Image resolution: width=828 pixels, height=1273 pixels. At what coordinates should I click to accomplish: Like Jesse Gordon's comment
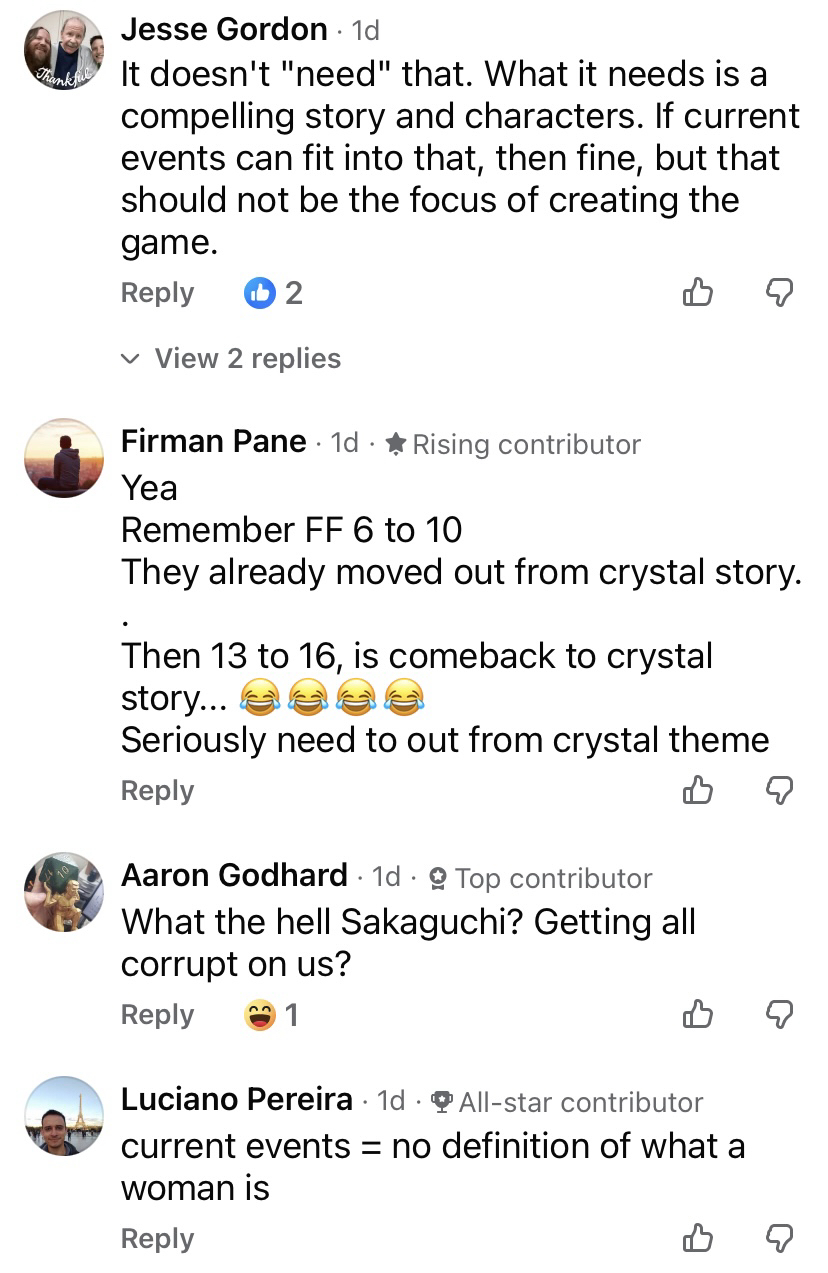(x=697, y=293)
